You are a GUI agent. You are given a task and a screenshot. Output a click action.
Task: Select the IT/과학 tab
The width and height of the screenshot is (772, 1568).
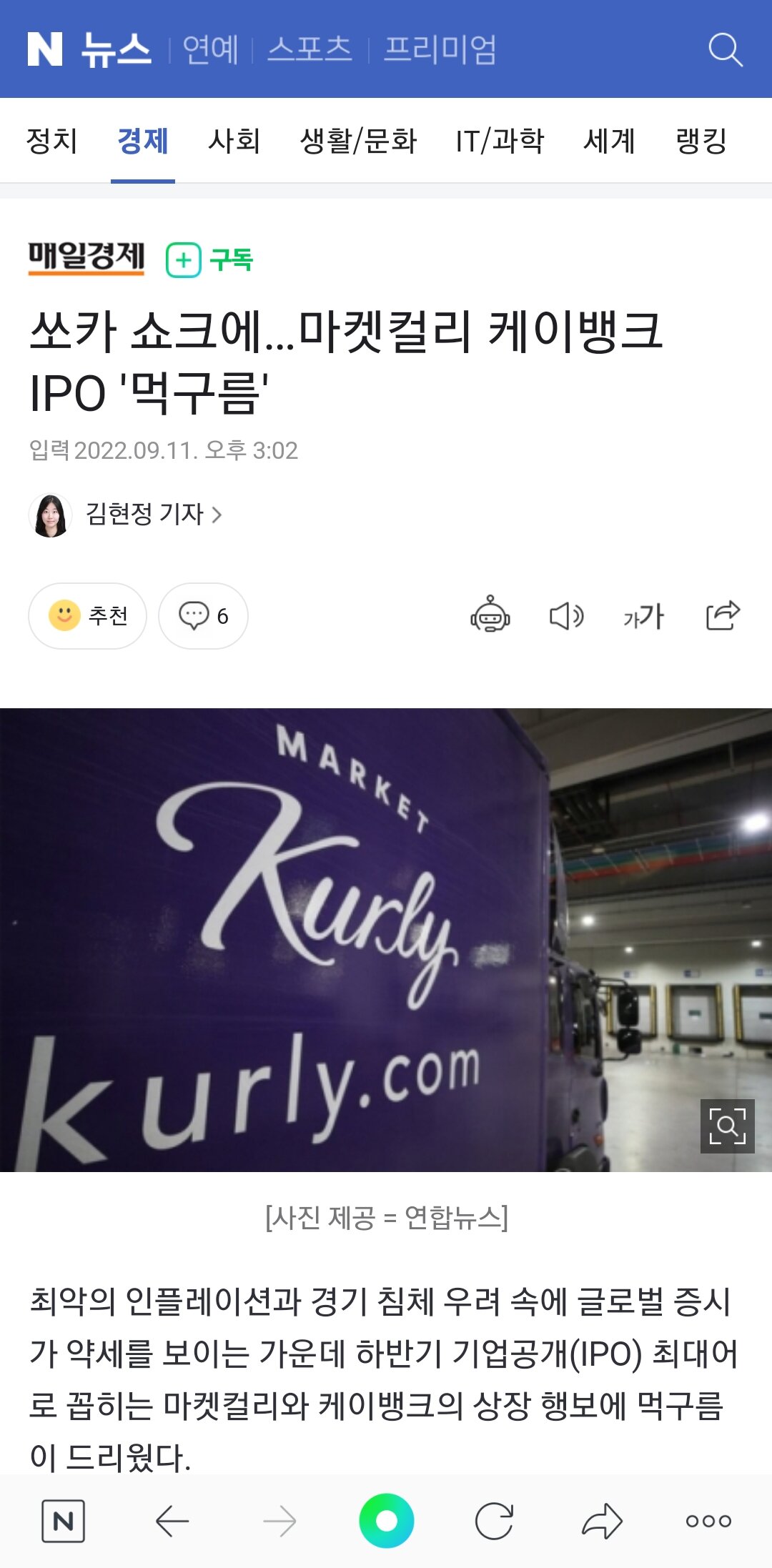[x=500, y=140]
